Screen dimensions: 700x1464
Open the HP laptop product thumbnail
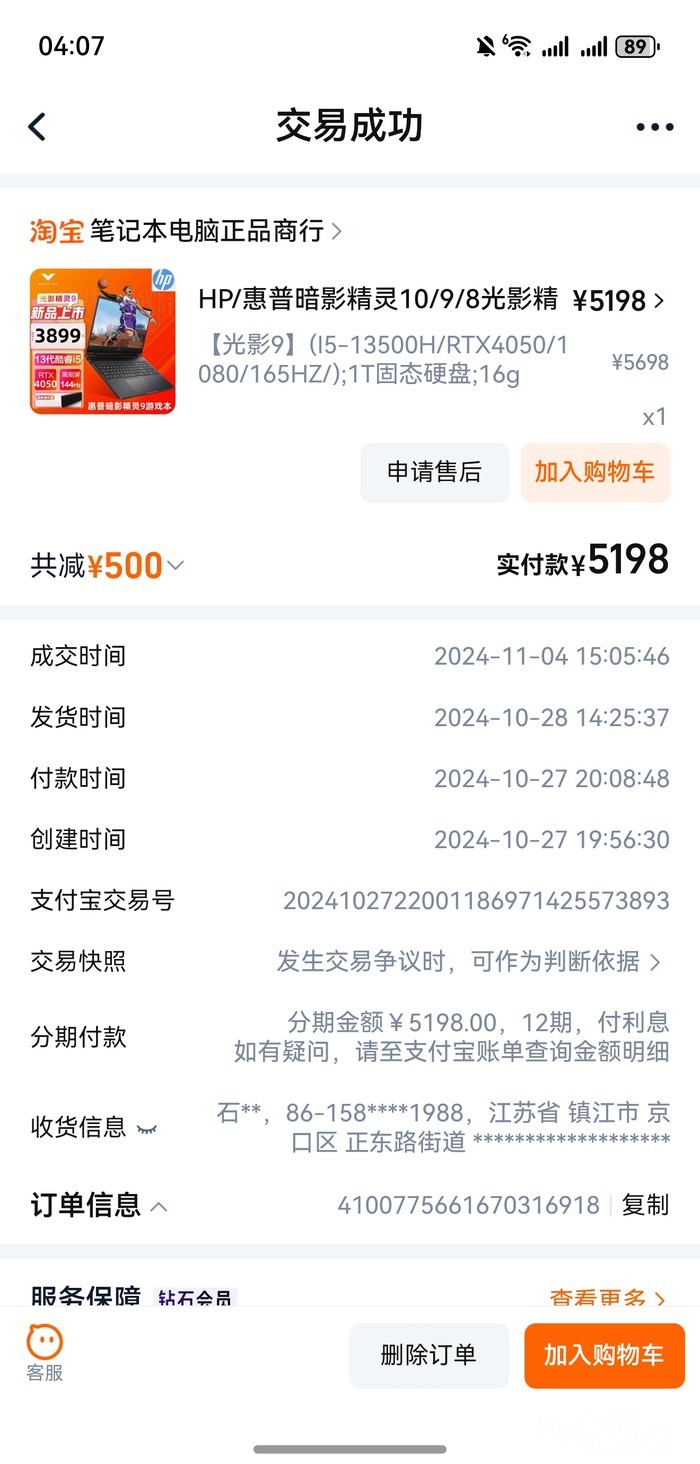pyautogui.click(x=103, y=341)
